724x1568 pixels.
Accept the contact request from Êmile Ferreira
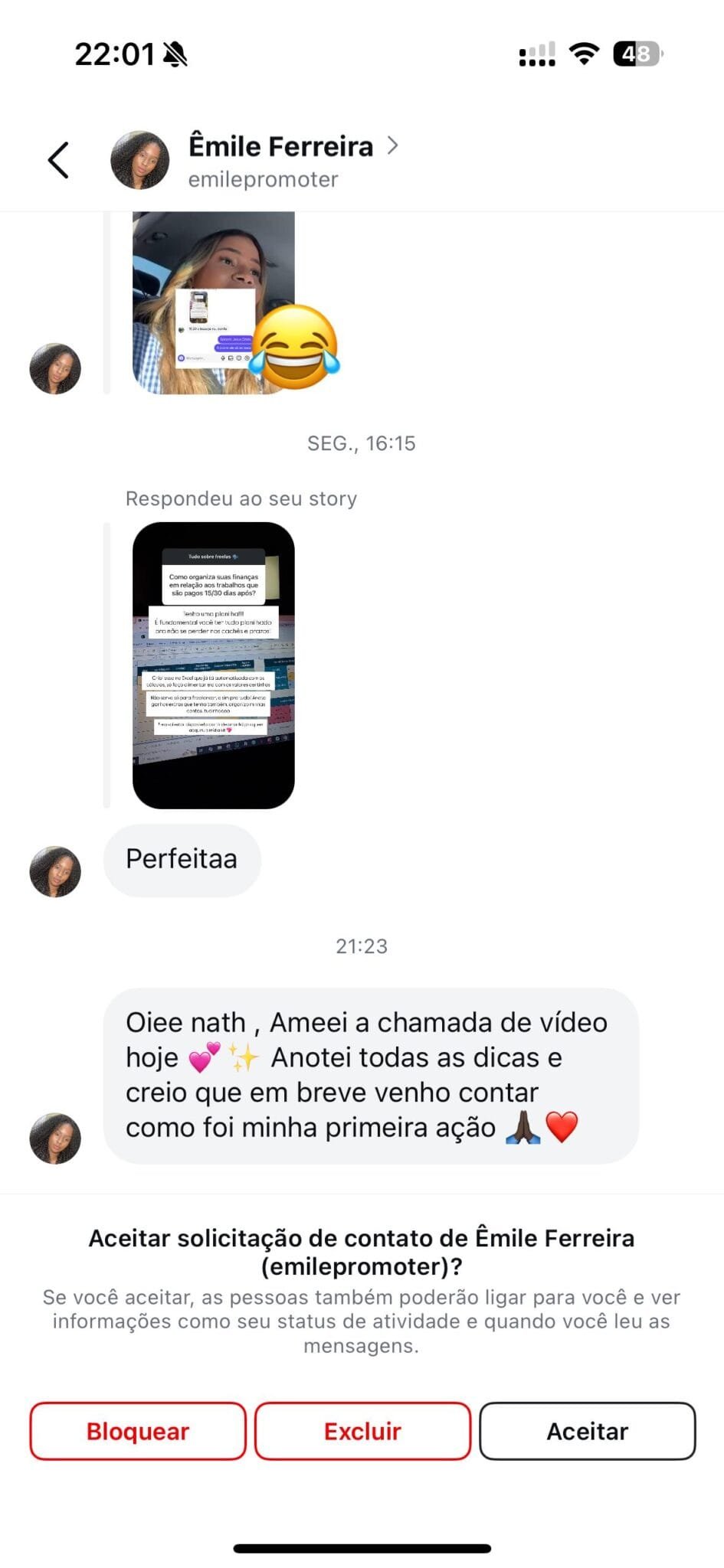coord(588,1430)
